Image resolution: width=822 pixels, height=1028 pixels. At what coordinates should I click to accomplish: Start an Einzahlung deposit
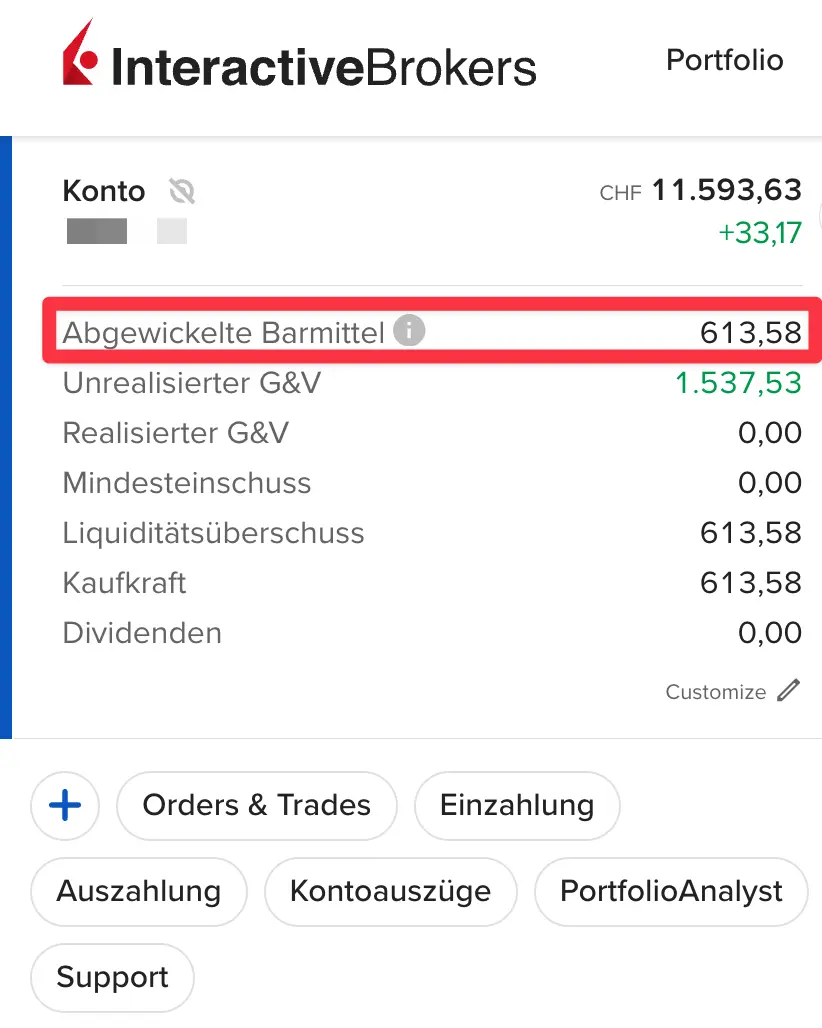pyautogui.click(x=516, y=806)
